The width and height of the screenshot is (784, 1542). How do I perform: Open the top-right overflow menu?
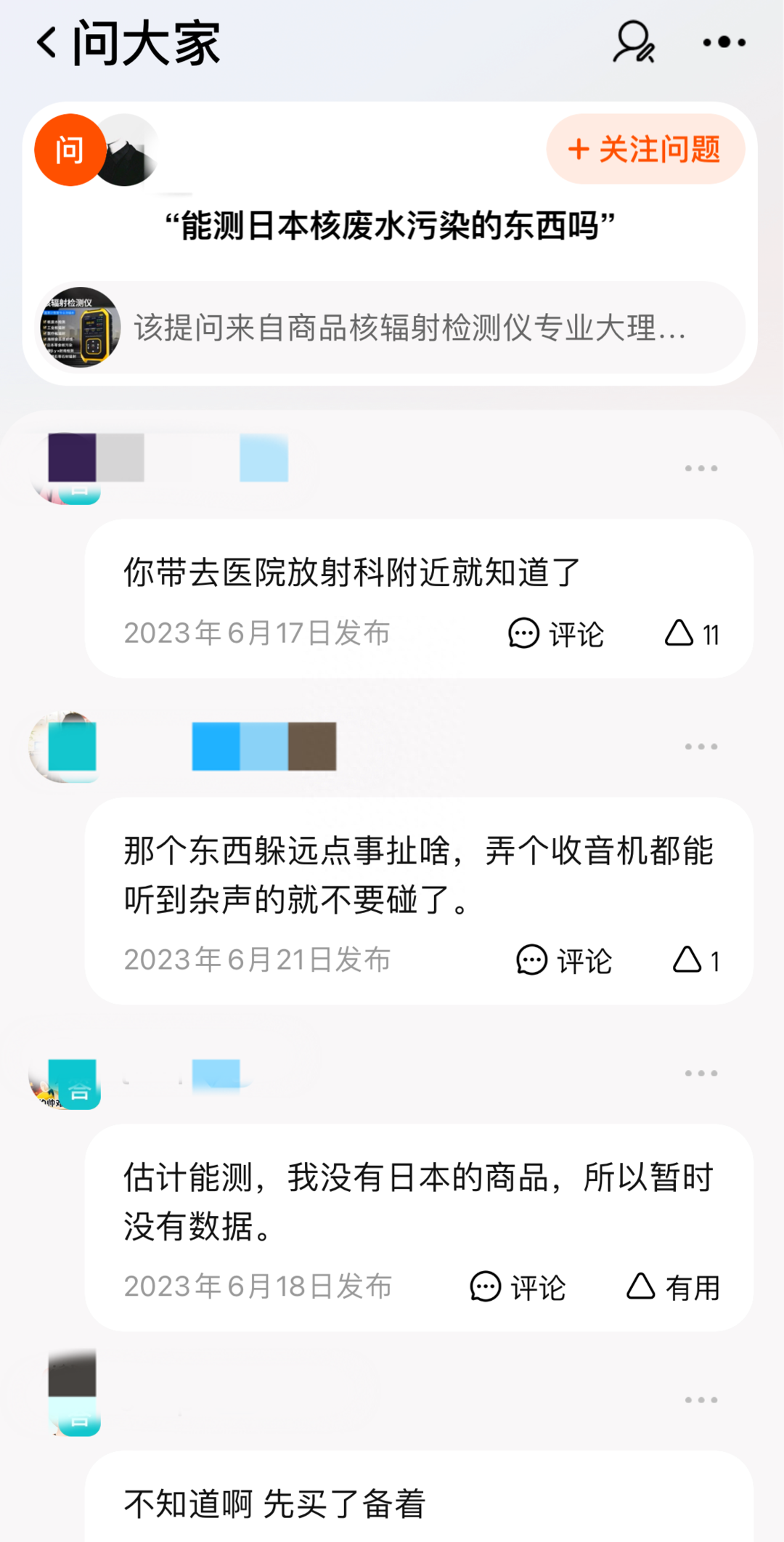click(x=724, y=43)
